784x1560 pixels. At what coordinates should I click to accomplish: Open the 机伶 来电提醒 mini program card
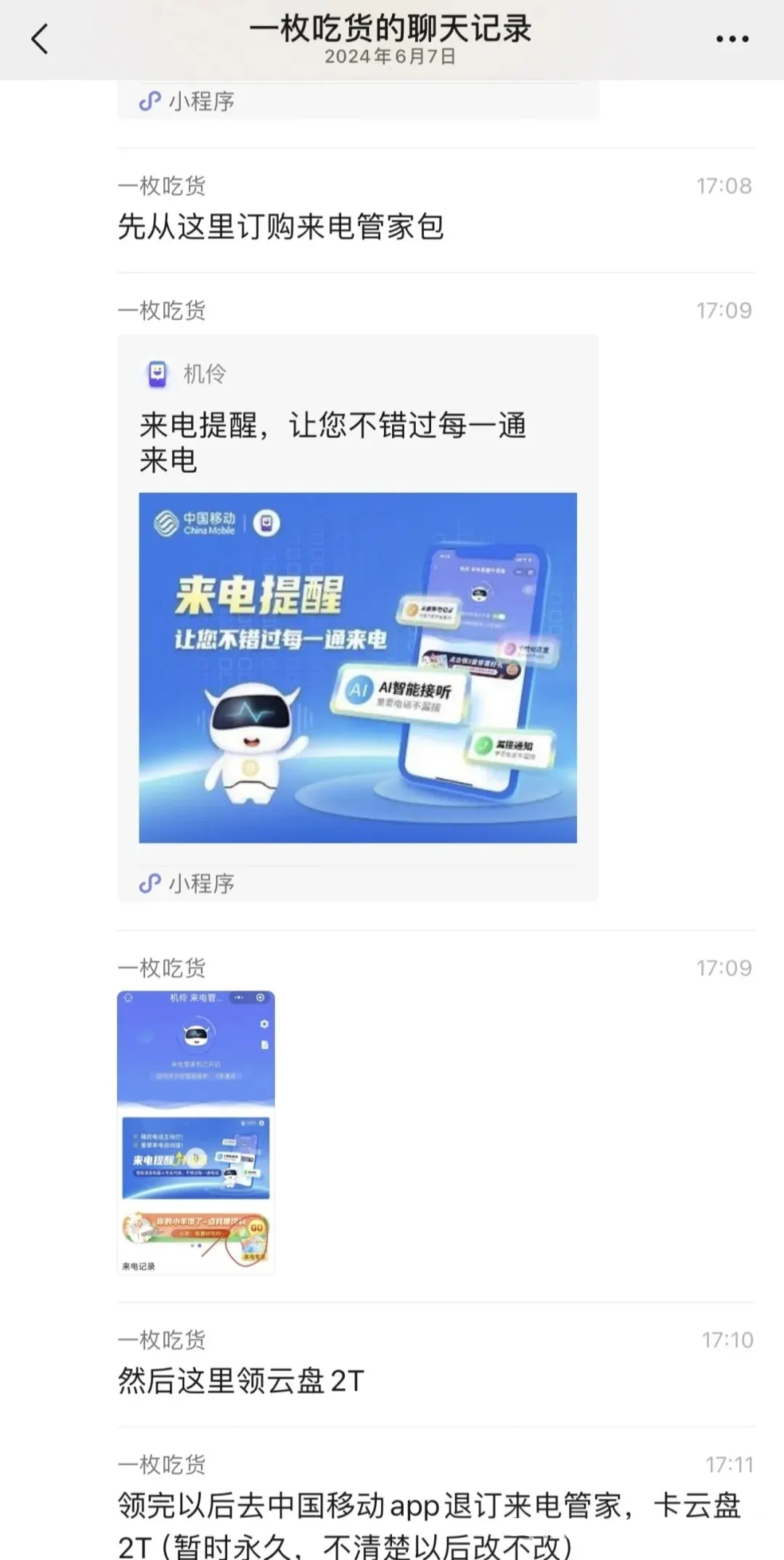pyautogui.click(x=358, y=617)
